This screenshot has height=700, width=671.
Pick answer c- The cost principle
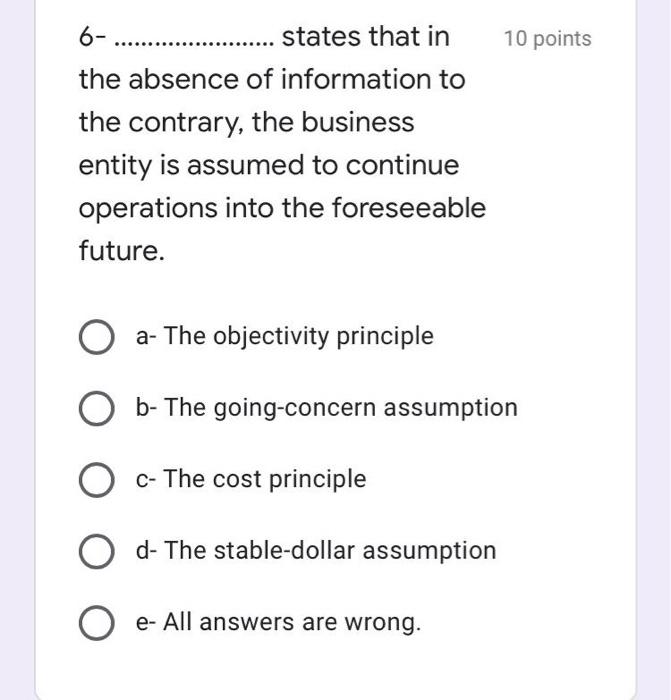[x=96, y=481]
